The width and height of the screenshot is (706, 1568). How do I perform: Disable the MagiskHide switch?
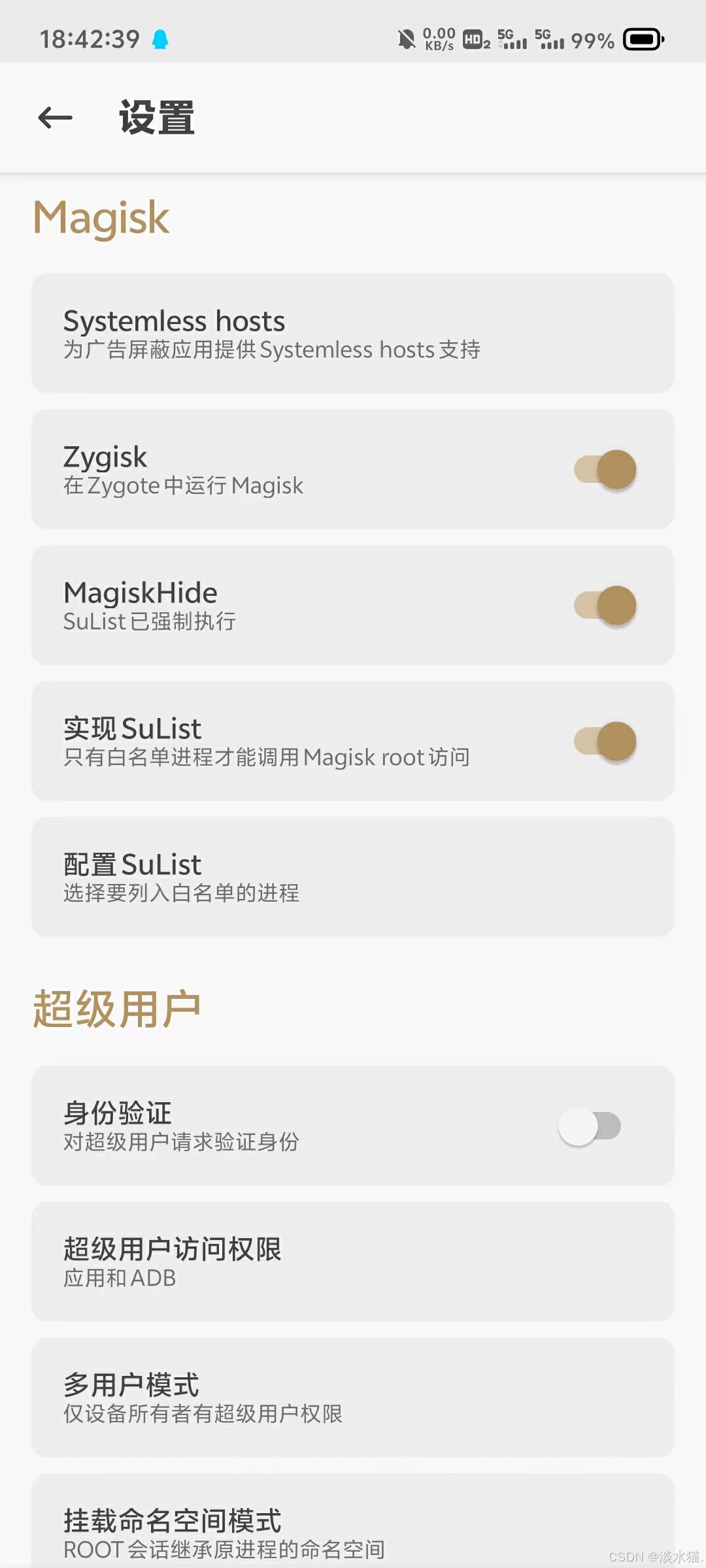[605, 605]
